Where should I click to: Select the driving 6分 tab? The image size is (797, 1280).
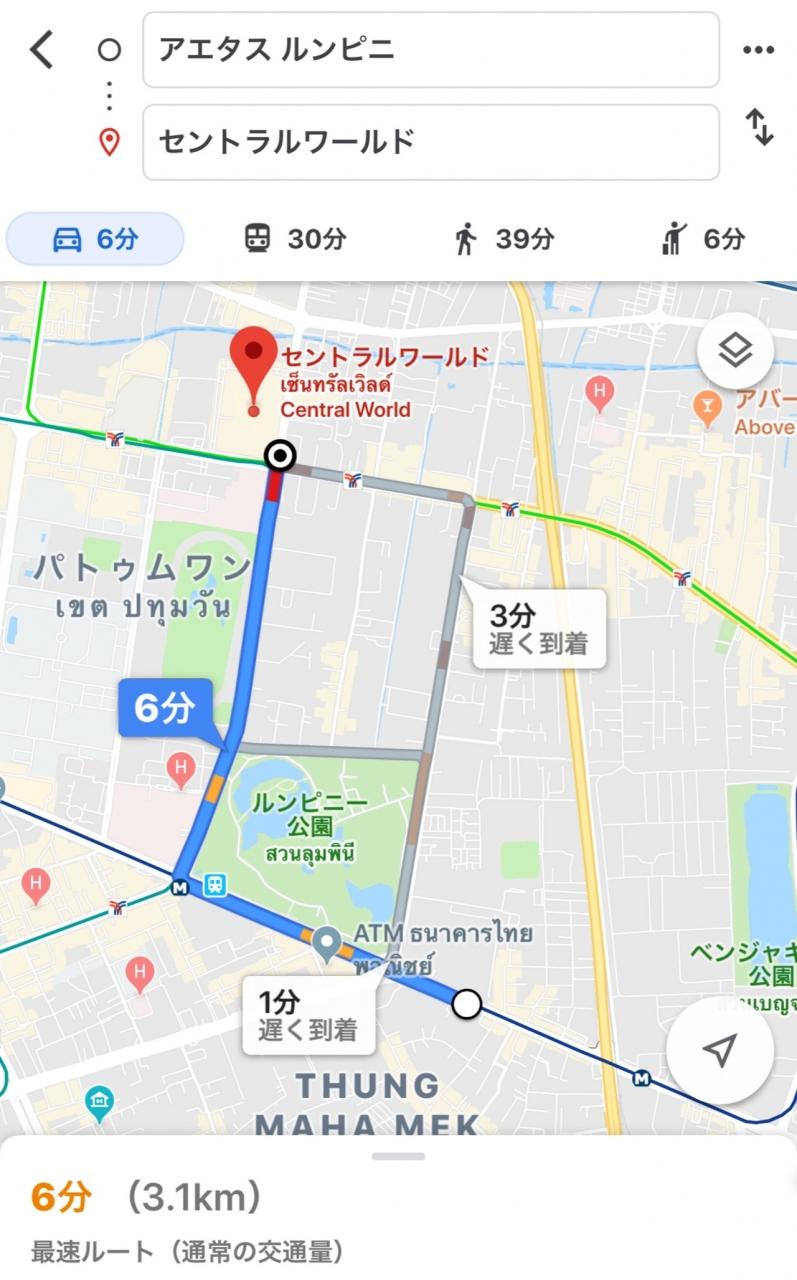(x=95, y=239)
